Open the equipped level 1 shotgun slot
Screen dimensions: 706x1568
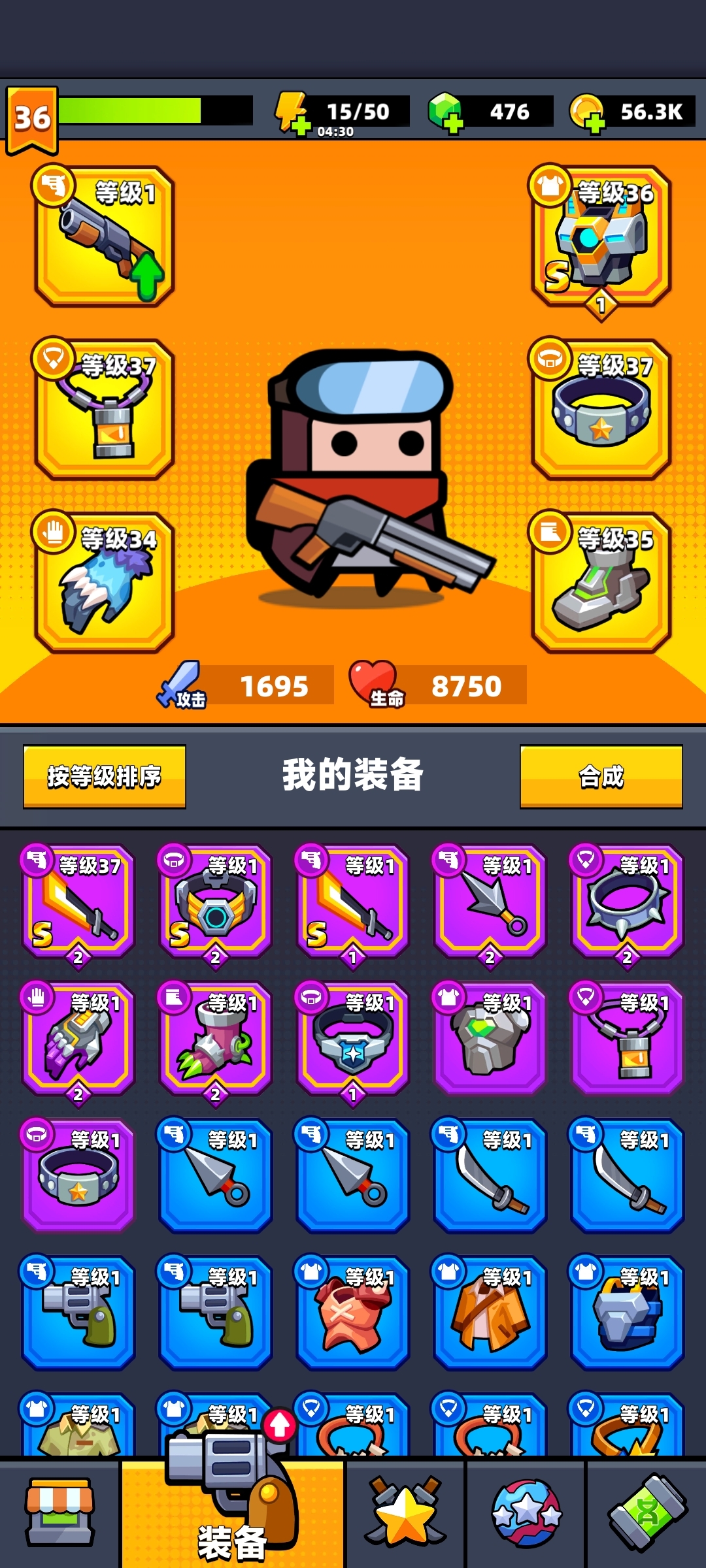(105, 237)
